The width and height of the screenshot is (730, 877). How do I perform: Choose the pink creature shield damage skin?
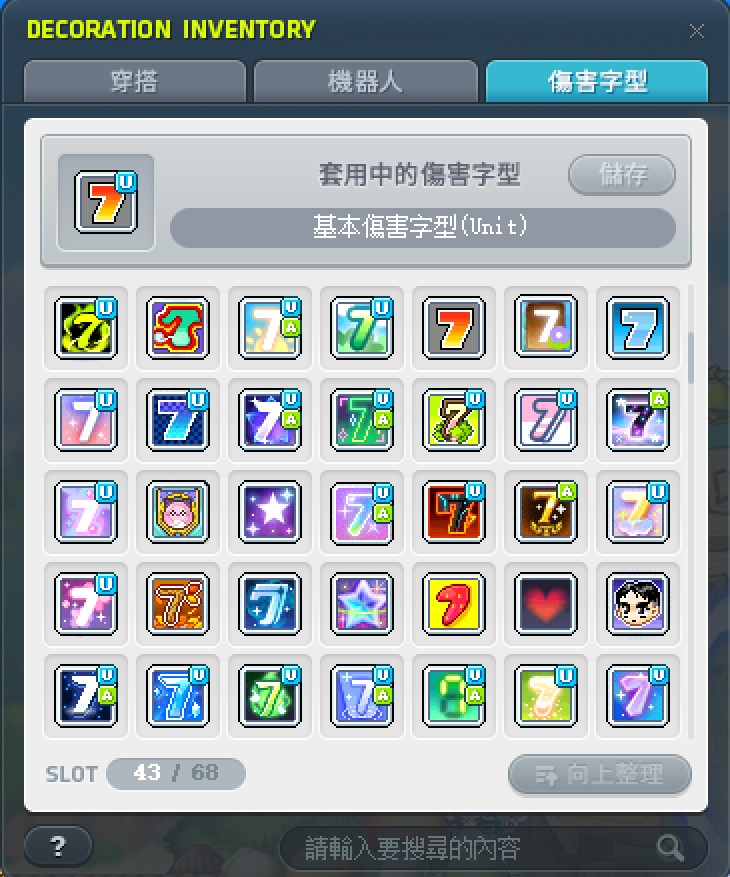coord(177,513)
